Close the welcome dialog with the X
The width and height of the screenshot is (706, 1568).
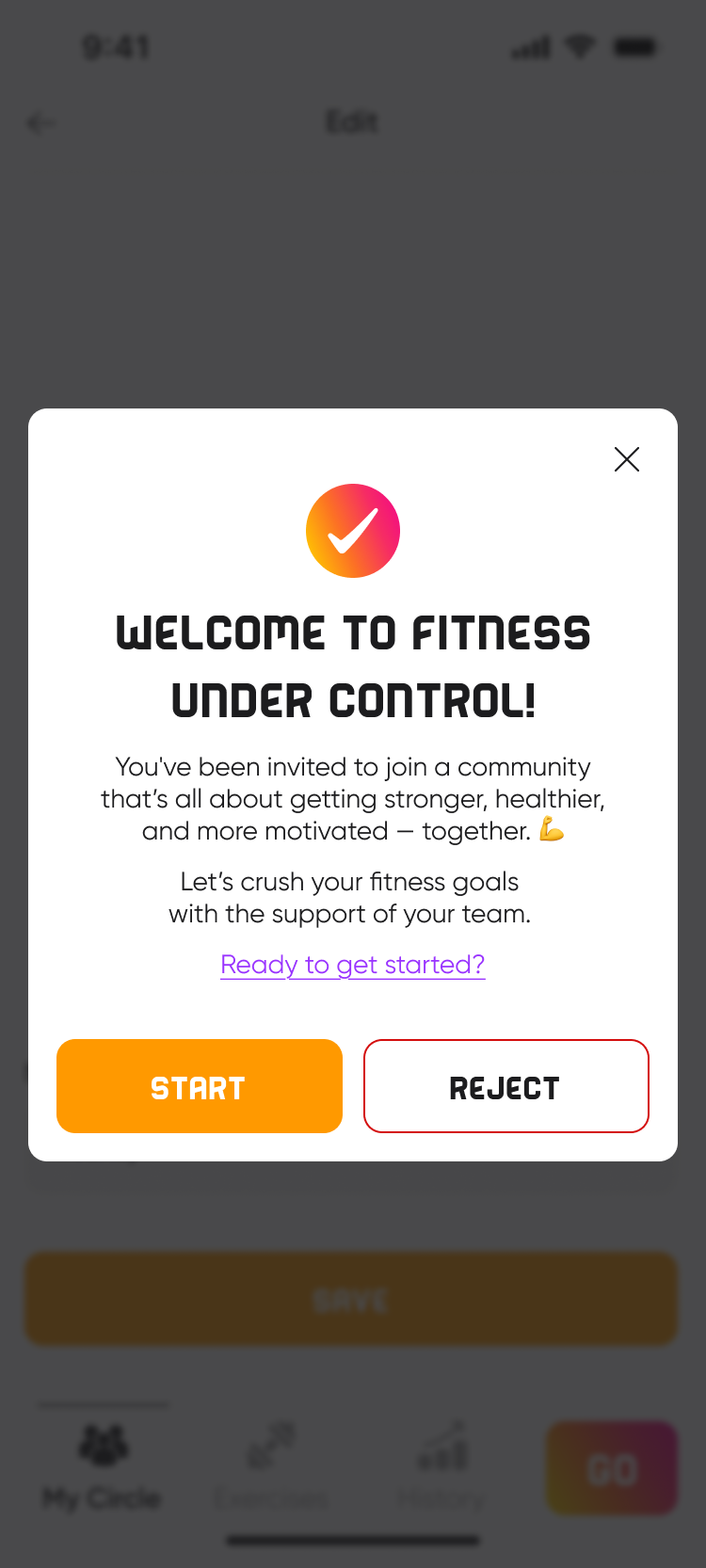(627, 459)
